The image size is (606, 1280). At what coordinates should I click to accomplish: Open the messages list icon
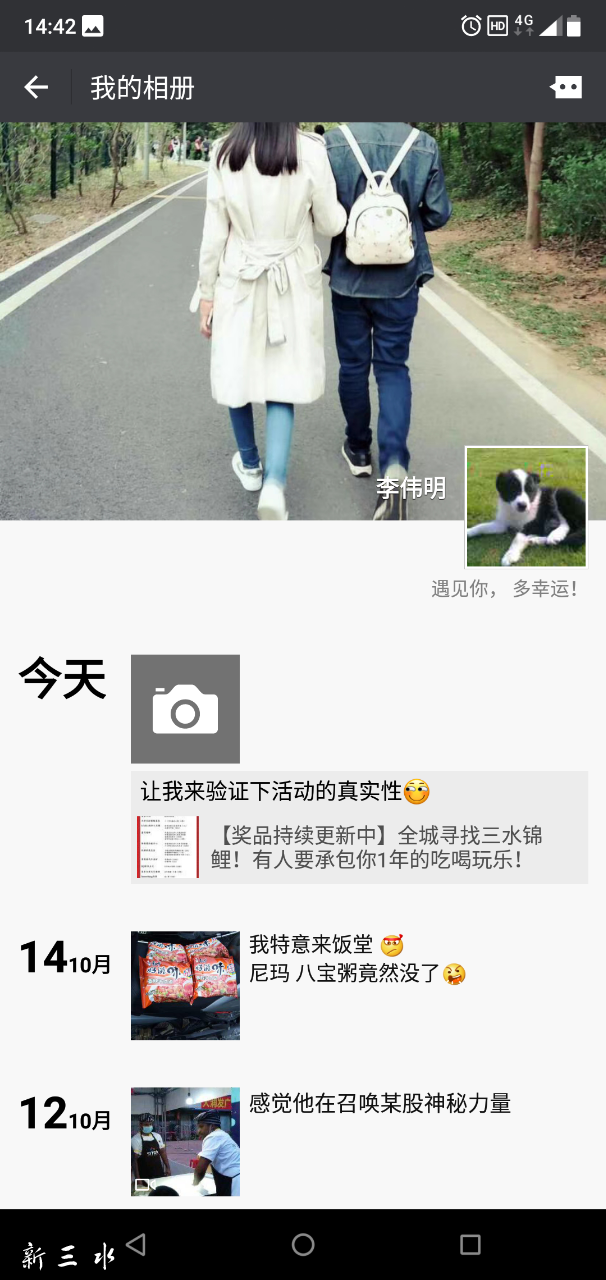pyautogui.click(x=566, y=88)
